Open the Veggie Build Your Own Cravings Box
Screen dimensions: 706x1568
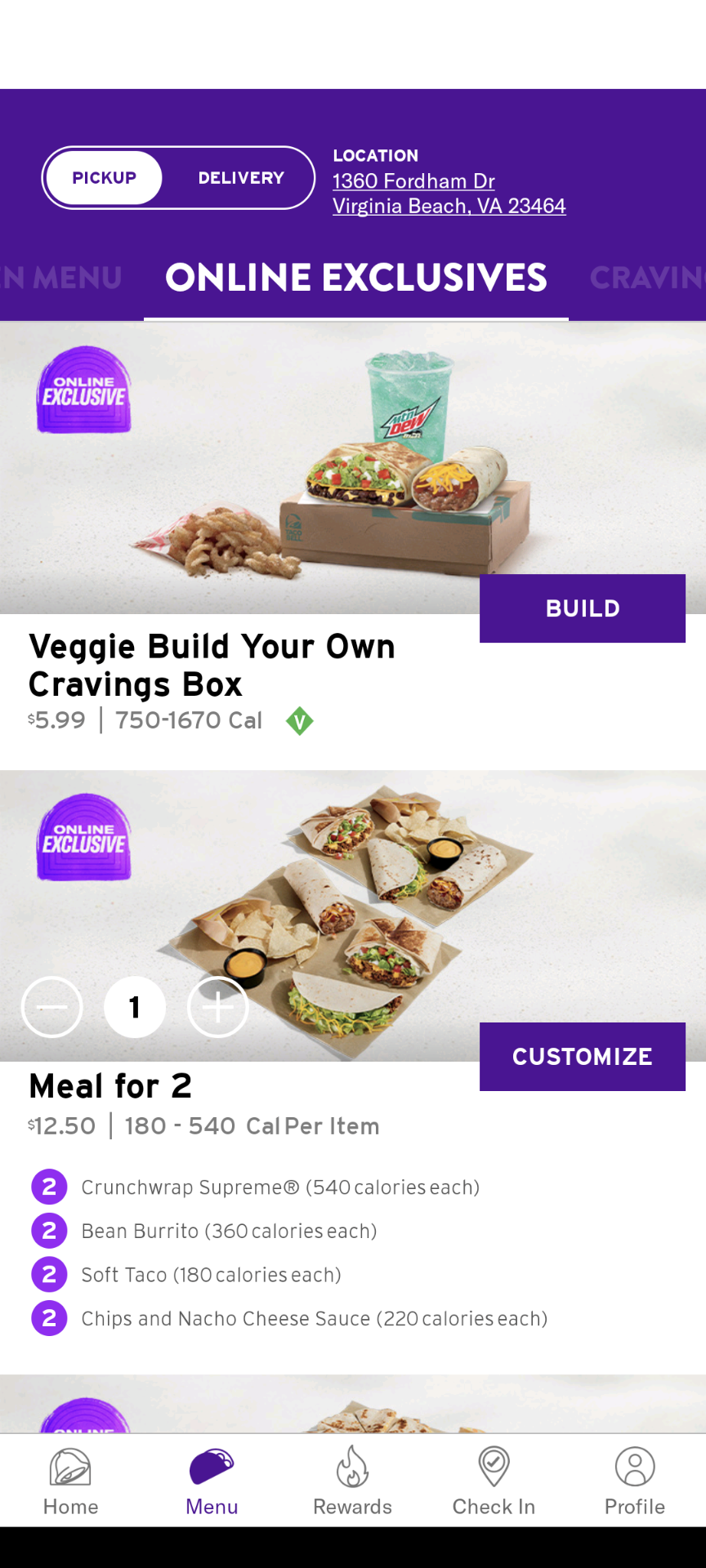212,665
